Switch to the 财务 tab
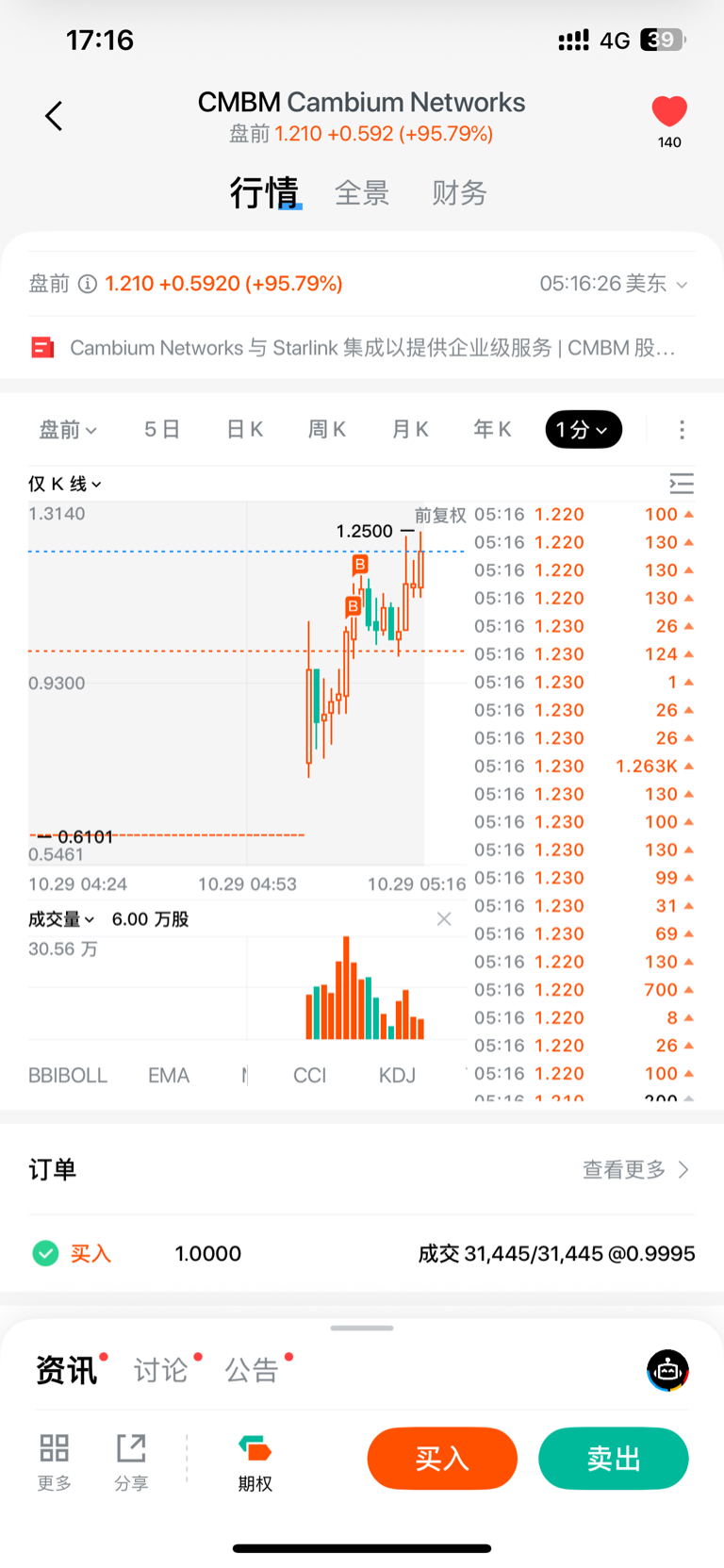 459,193
